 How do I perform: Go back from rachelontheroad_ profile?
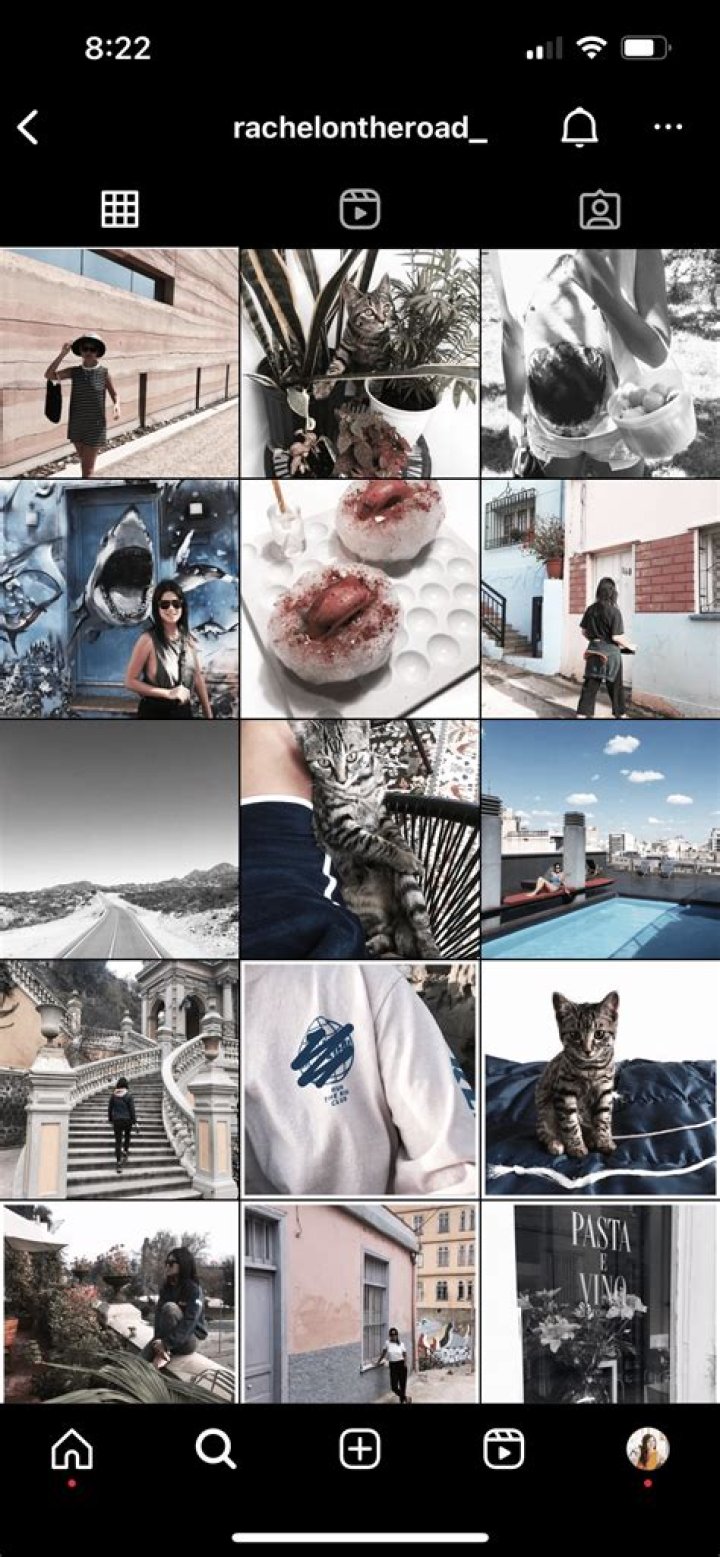(28, 128)
